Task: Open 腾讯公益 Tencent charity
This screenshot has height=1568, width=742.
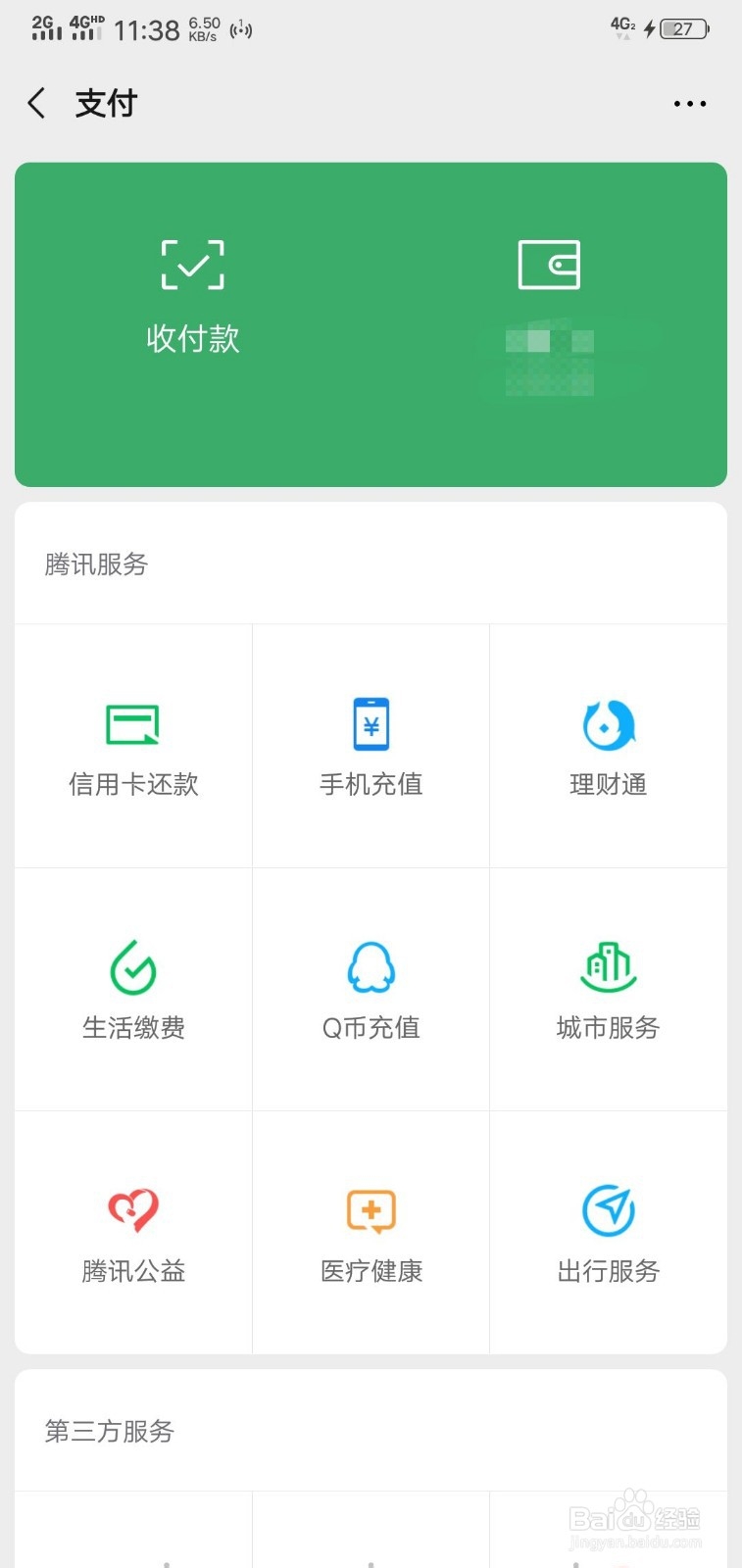Action: [x=133, y=1233]
